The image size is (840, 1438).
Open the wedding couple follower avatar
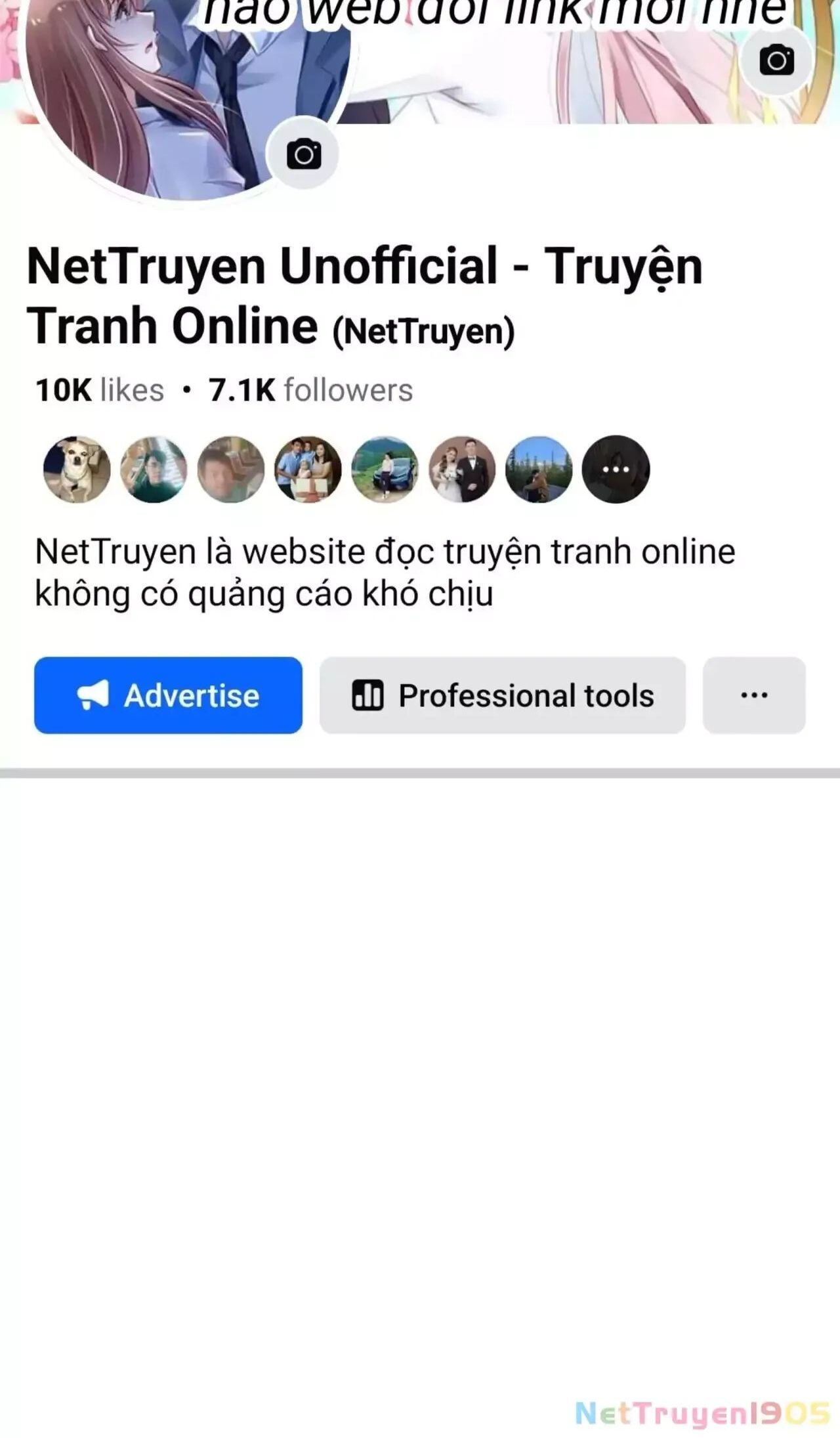462,469
